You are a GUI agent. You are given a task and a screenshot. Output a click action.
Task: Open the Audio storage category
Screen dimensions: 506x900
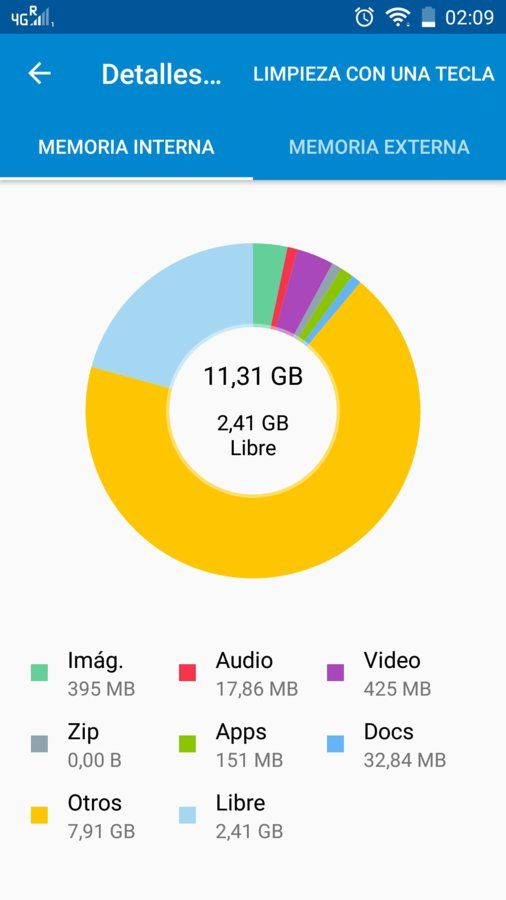238,673
